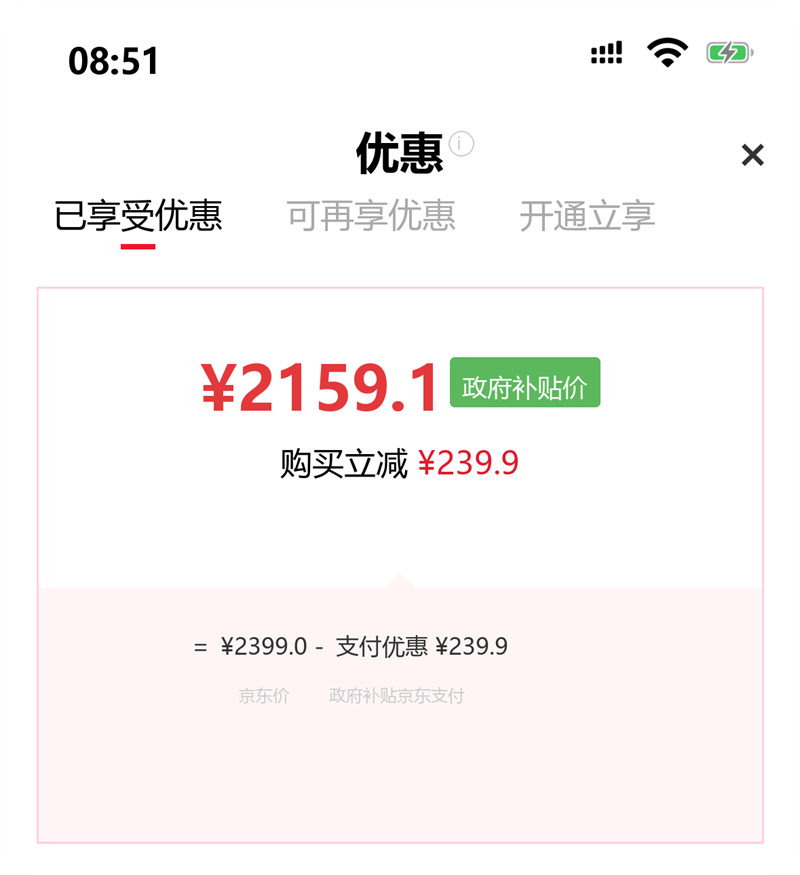Tap the green 政府补贴价 badge

pyautogui.click(x=527, y=384)
